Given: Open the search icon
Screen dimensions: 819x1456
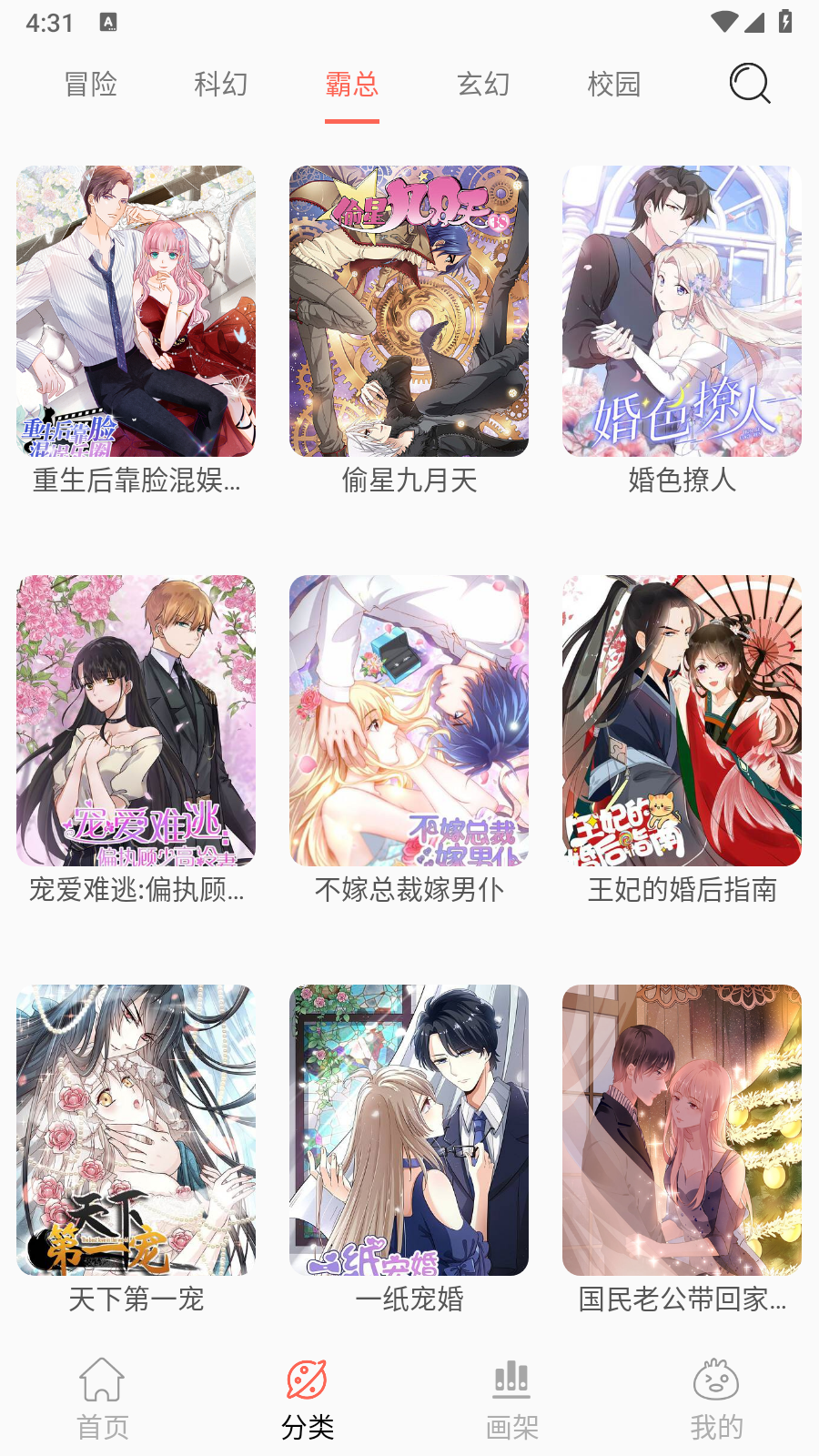Looking at the screenshot, I should [750, 84].
